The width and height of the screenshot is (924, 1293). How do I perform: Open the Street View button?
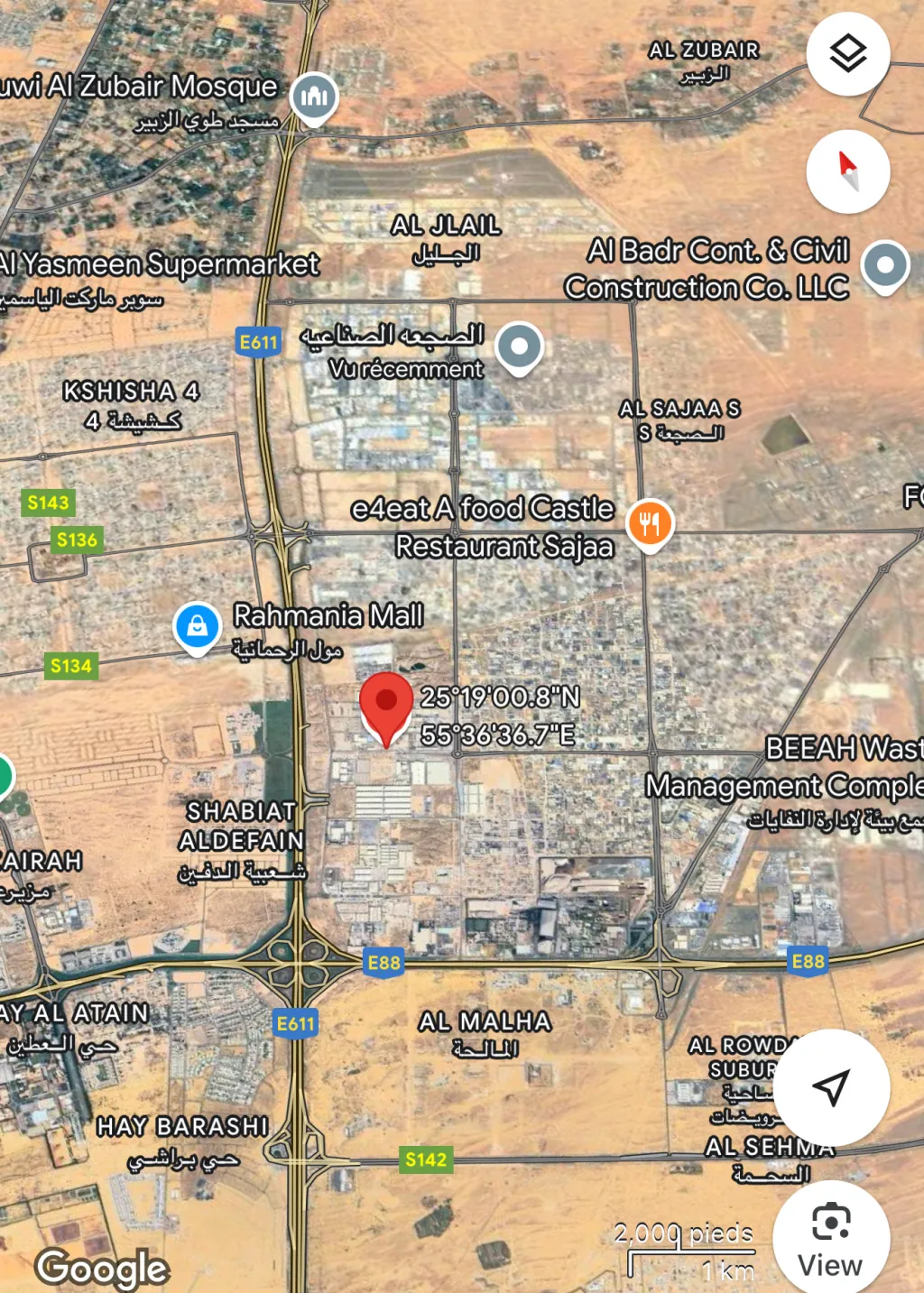830,1237
